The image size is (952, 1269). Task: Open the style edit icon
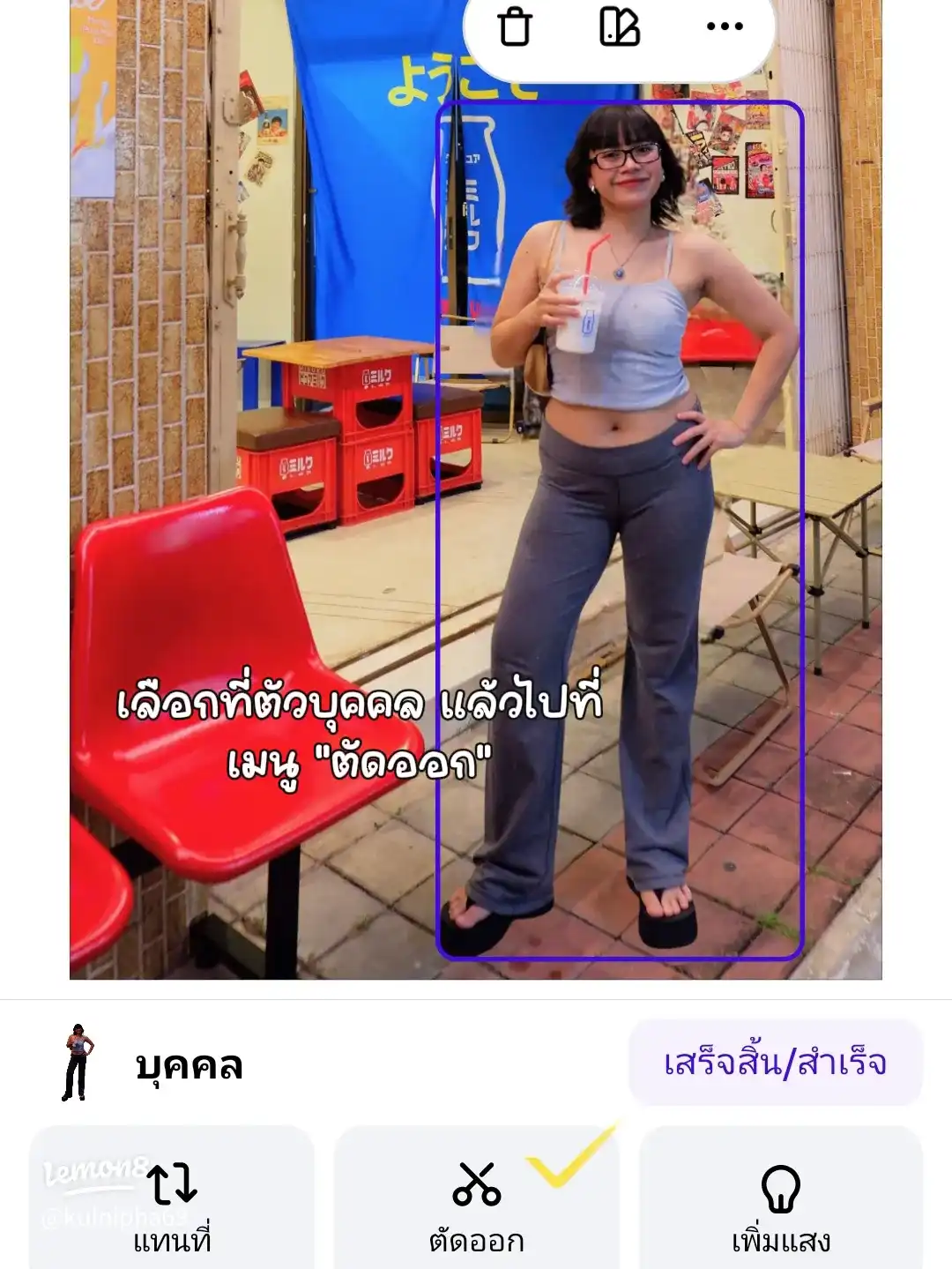(620, 27)
